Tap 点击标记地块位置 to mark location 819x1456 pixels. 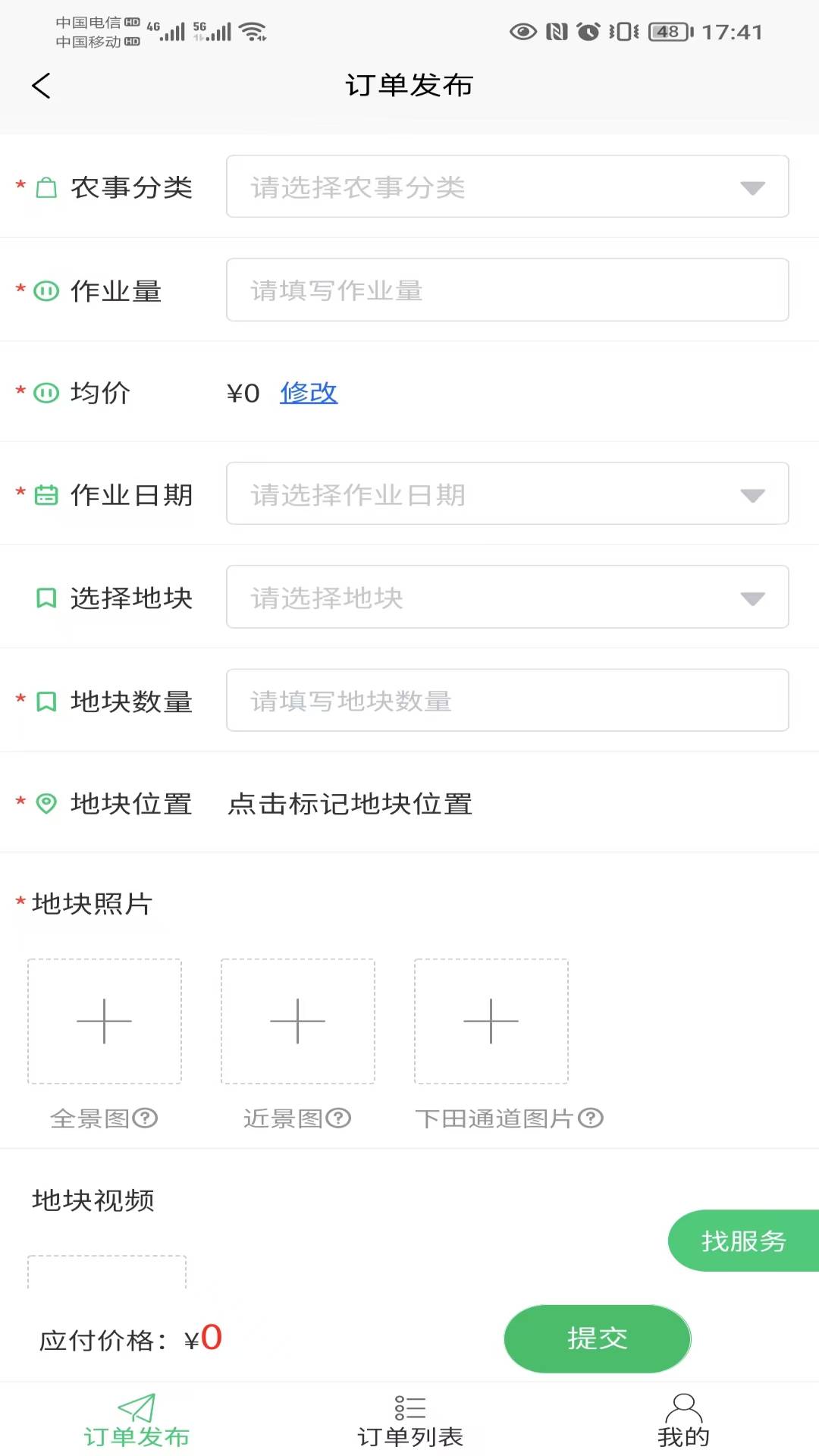point(350,803)
